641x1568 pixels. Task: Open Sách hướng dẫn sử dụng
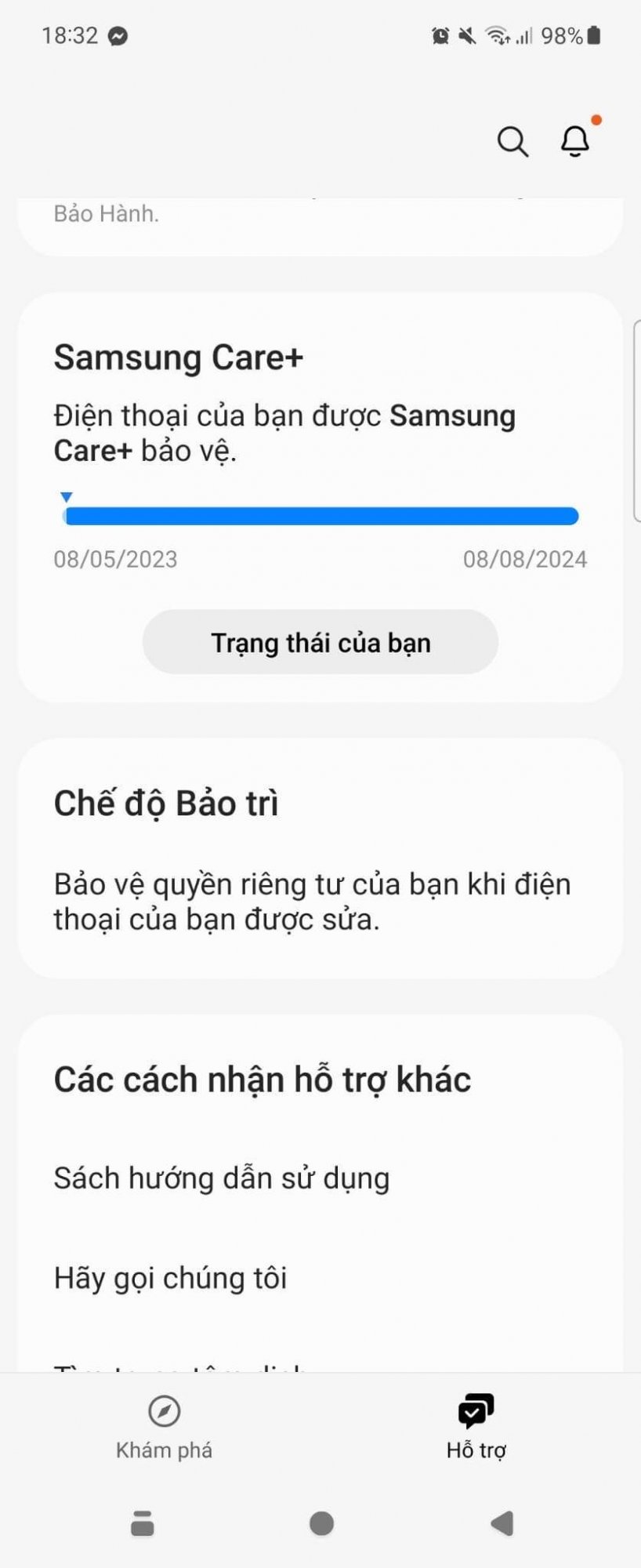tap(222, 1178)
